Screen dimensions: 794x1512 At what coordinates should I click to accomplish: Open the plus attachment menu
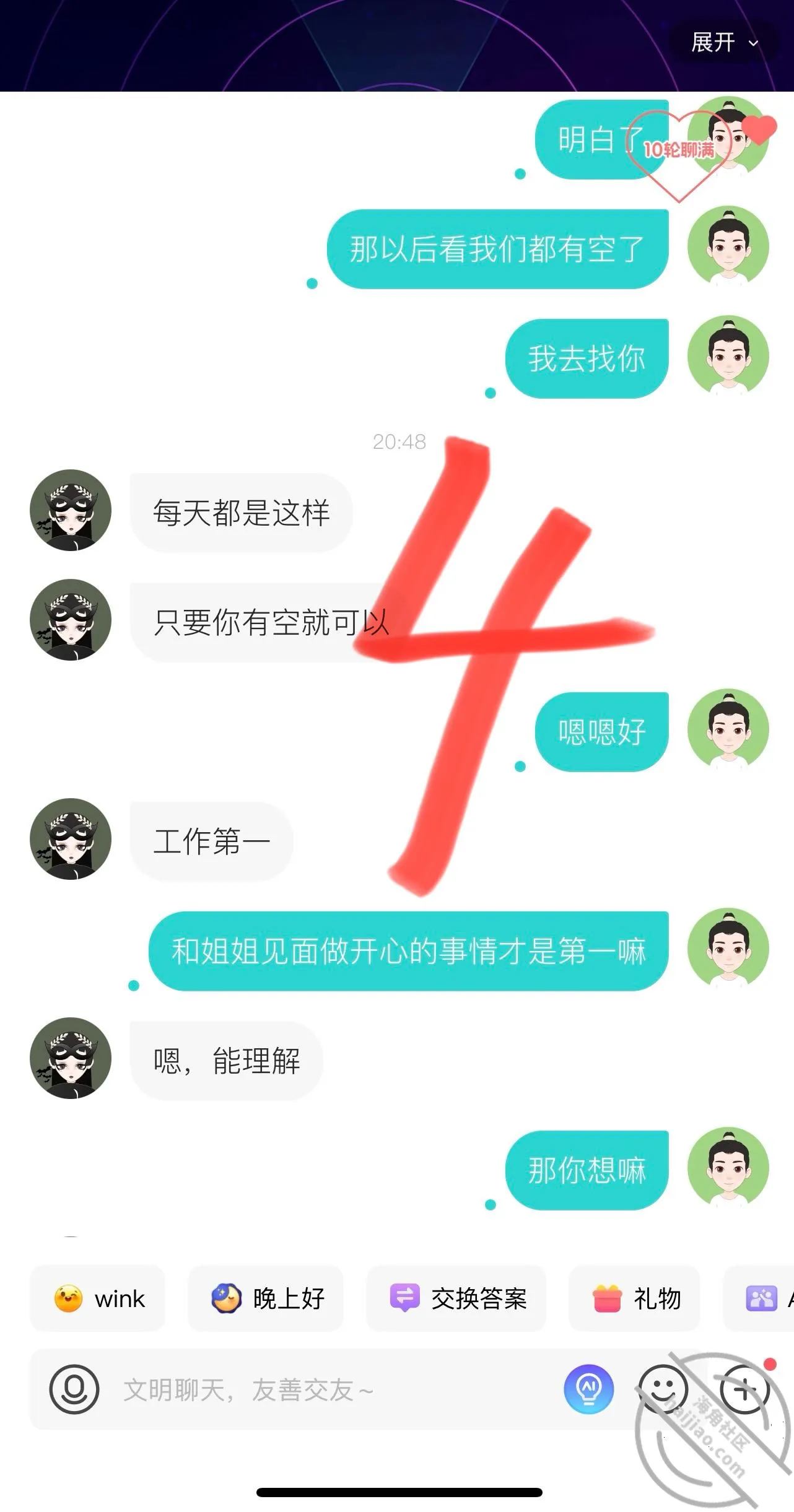[744, 1390]
